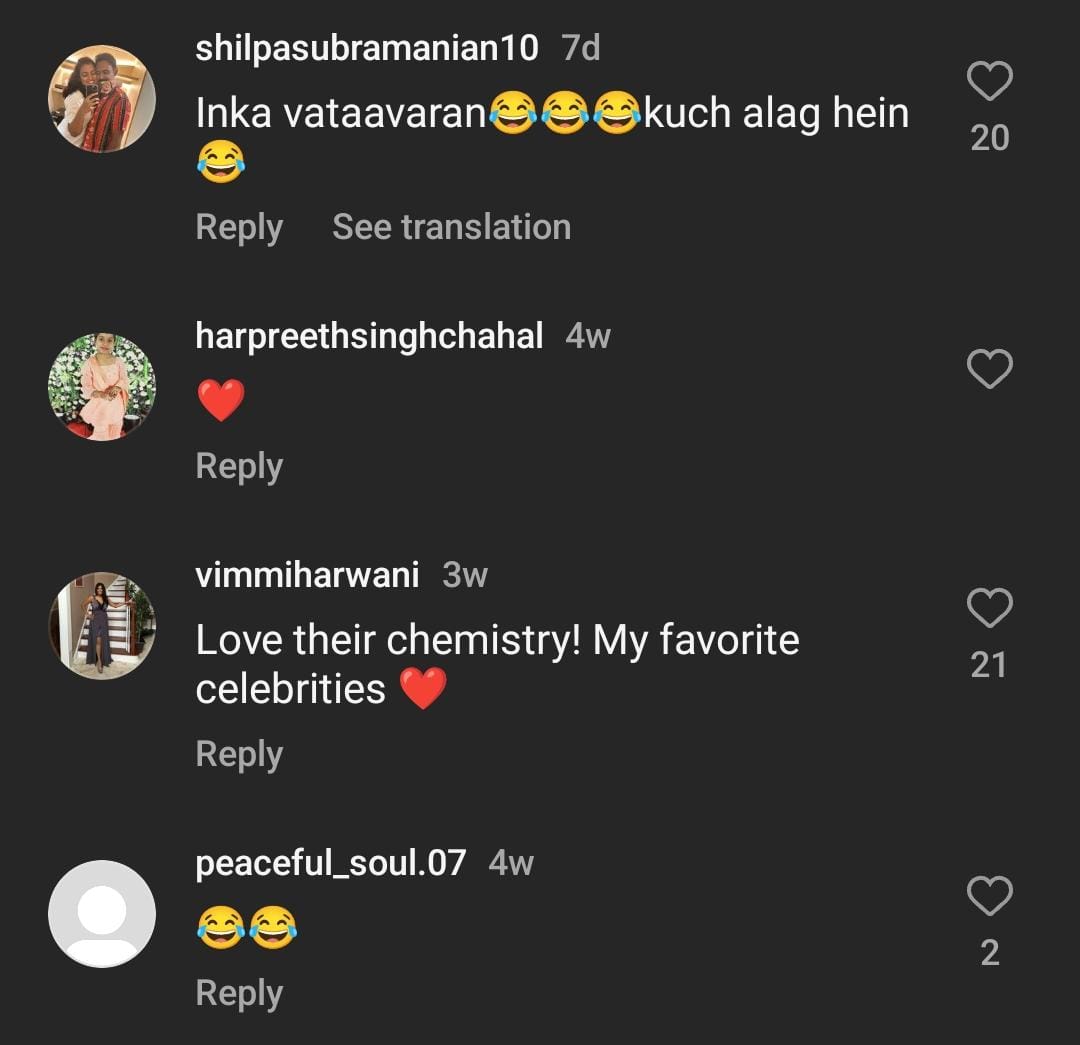Viewport: 1080px width, 1045px height.
Task: Reply to peaceful_soul.07's comment
Action: pos(239,993)
